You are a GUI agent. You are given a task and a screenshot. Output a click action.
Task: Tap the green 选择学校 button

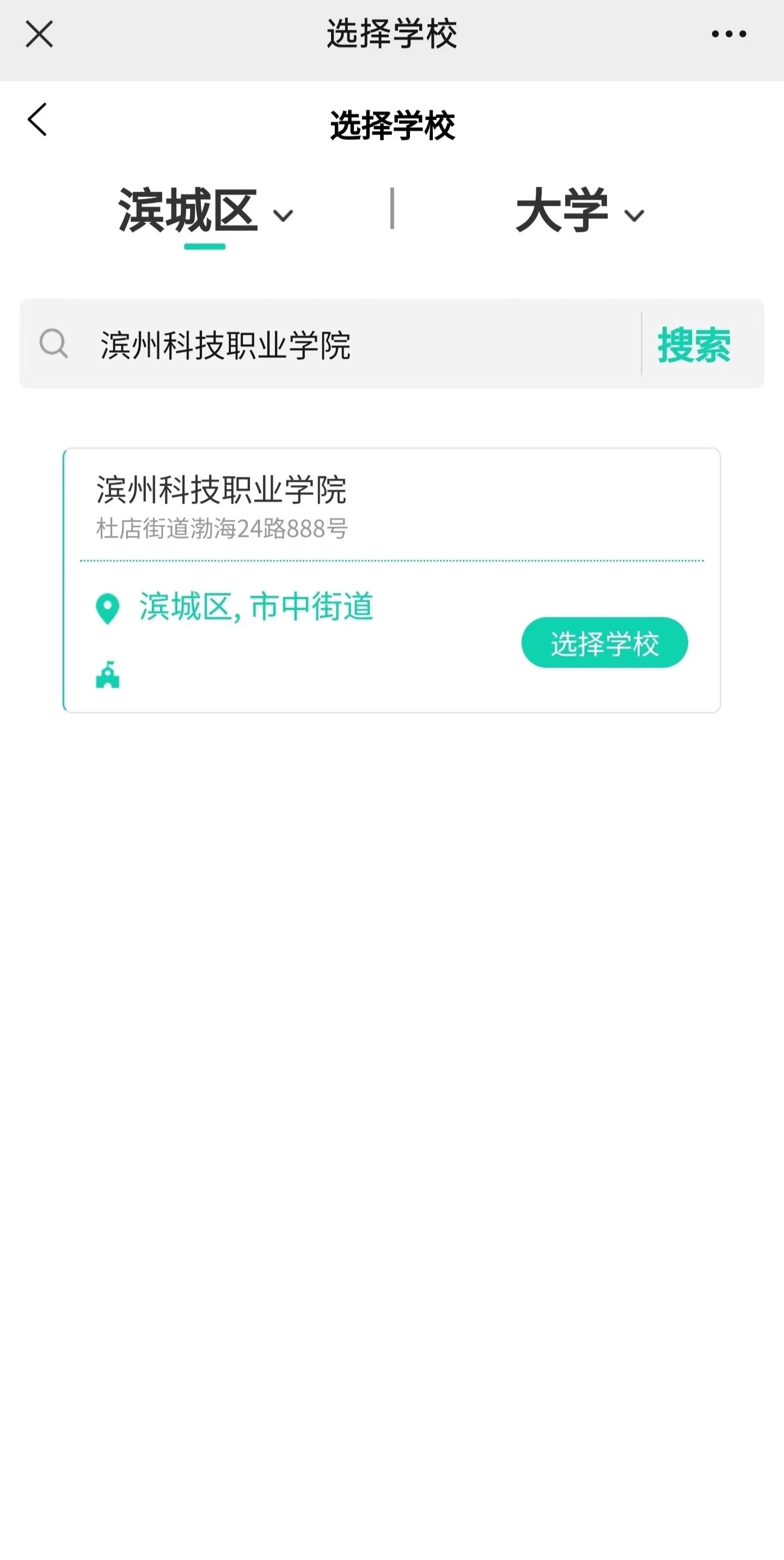point(604,643)
